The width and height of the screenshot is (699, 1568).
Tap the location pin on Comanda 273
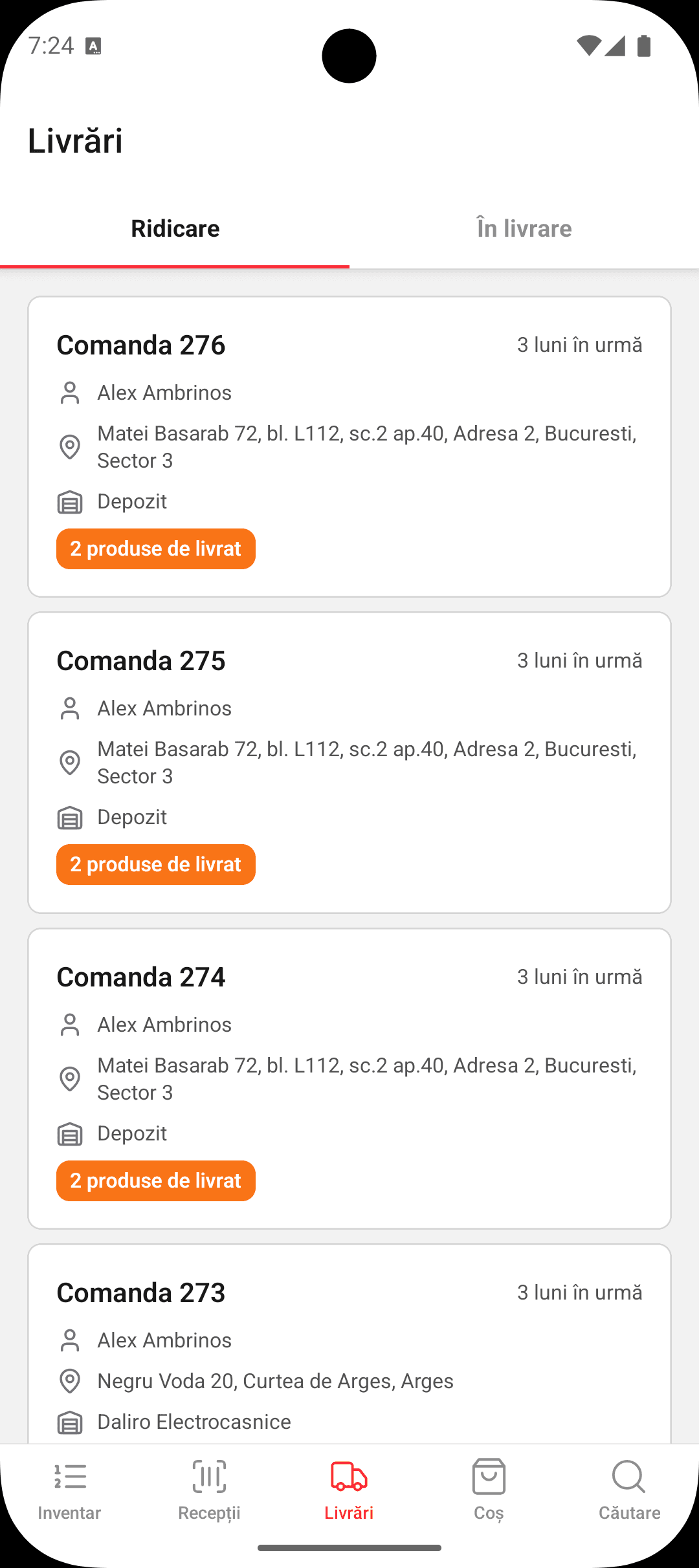(70, 1380)
